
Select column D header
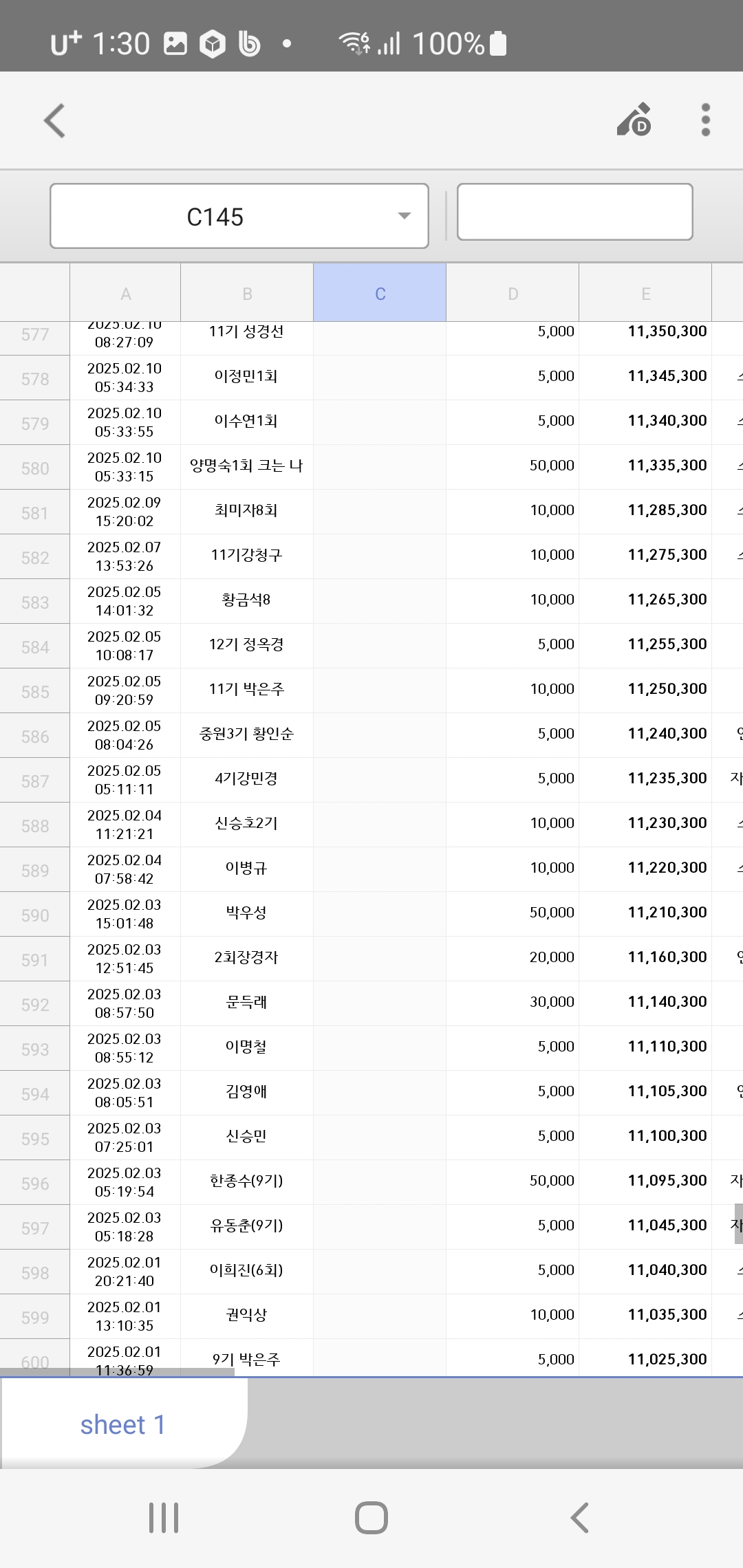click(513, 294)
